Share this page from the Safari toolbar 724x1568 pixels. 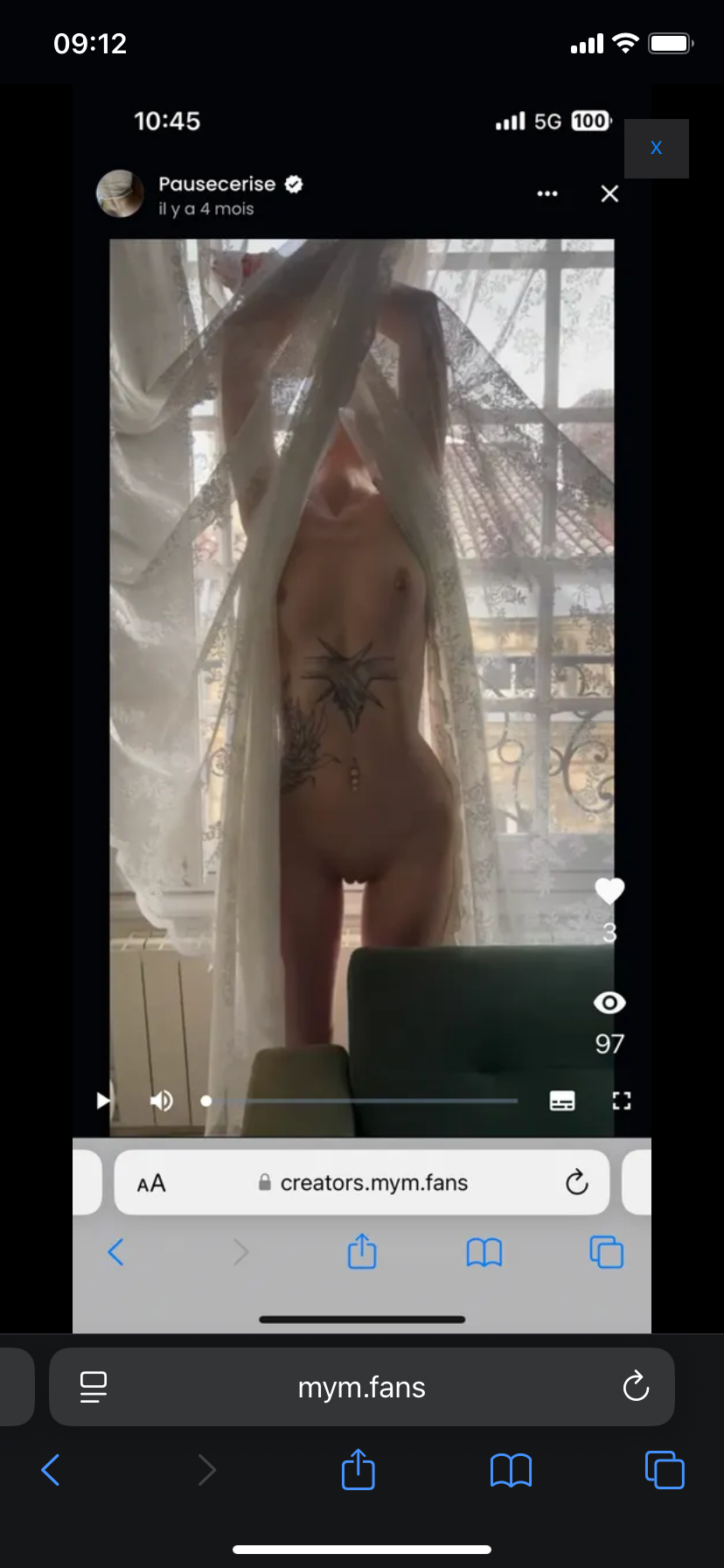(x=359, y=1470)
